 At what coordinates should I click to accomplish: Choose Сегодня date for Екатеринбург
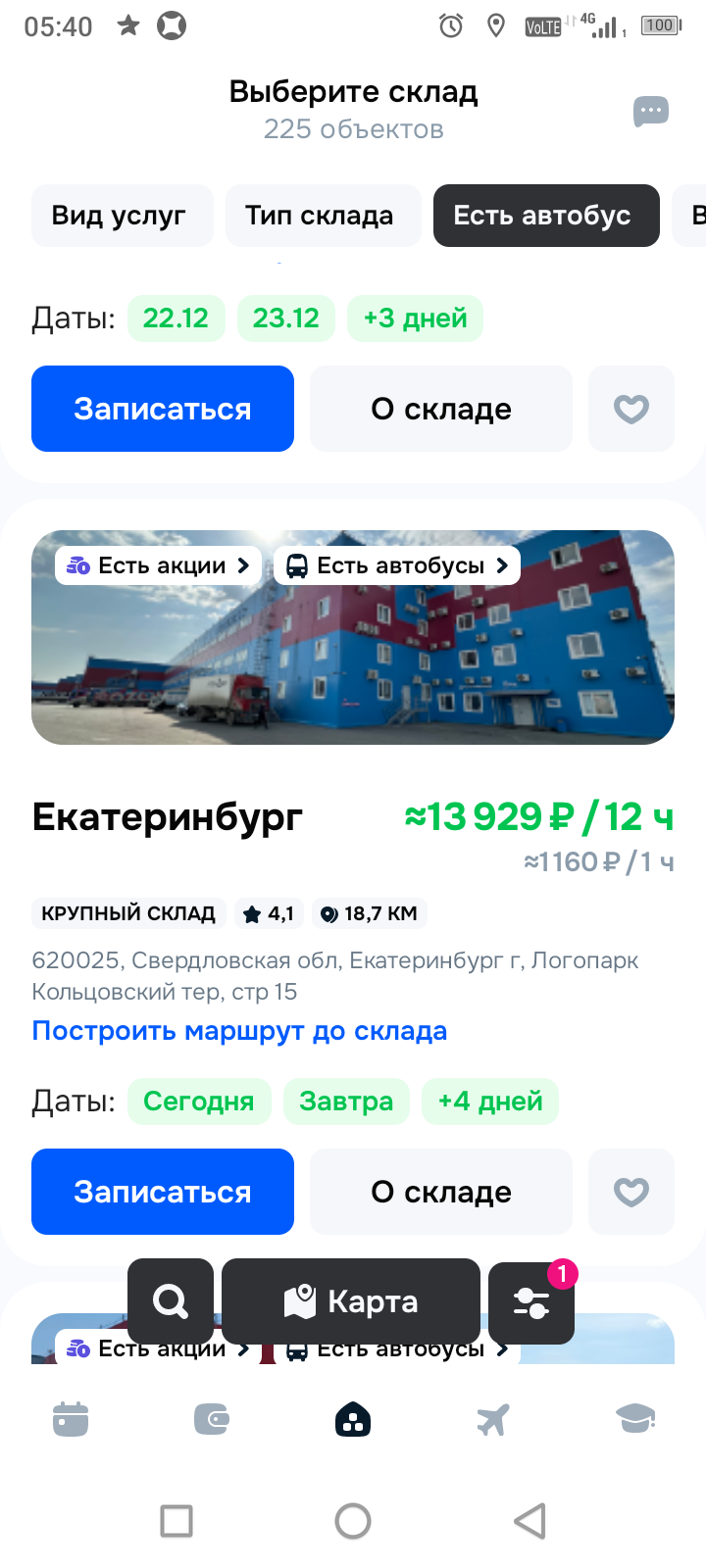click(x=198, y=1102)
